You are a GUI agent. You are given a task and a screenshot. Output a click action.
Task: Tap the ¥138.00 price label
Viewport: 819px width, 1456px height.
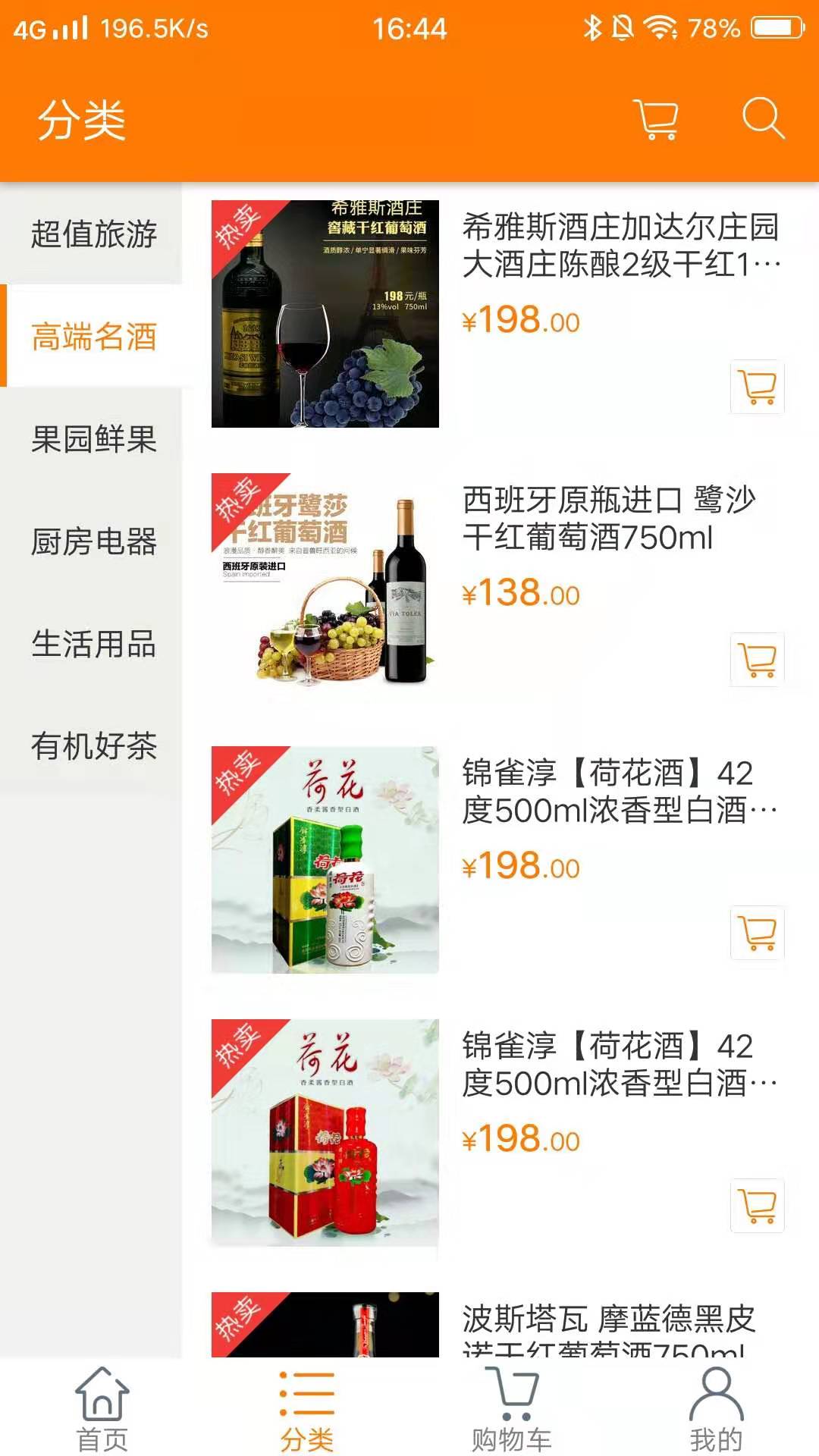click(523, 598)
